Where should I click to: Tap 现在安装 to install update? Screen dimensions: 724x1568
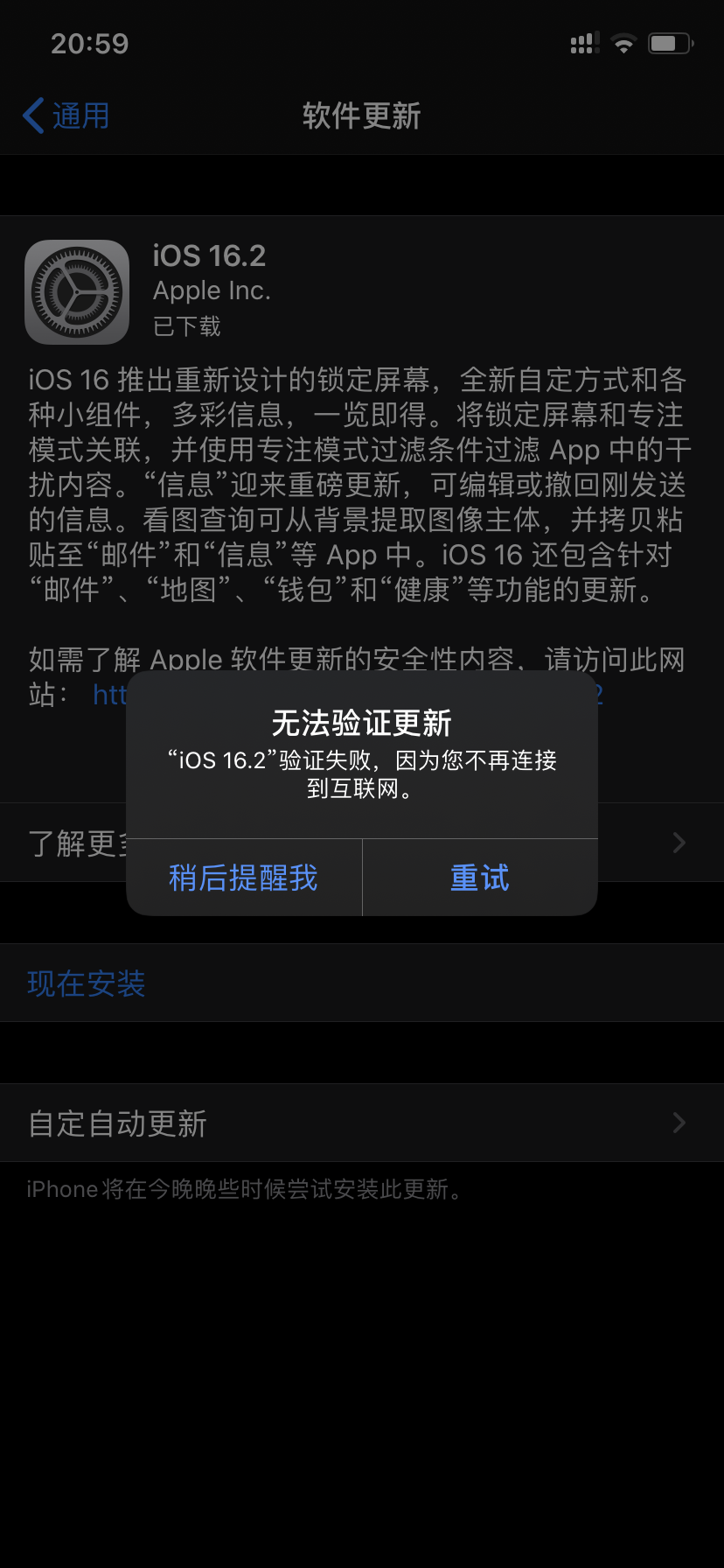point(87,983)
